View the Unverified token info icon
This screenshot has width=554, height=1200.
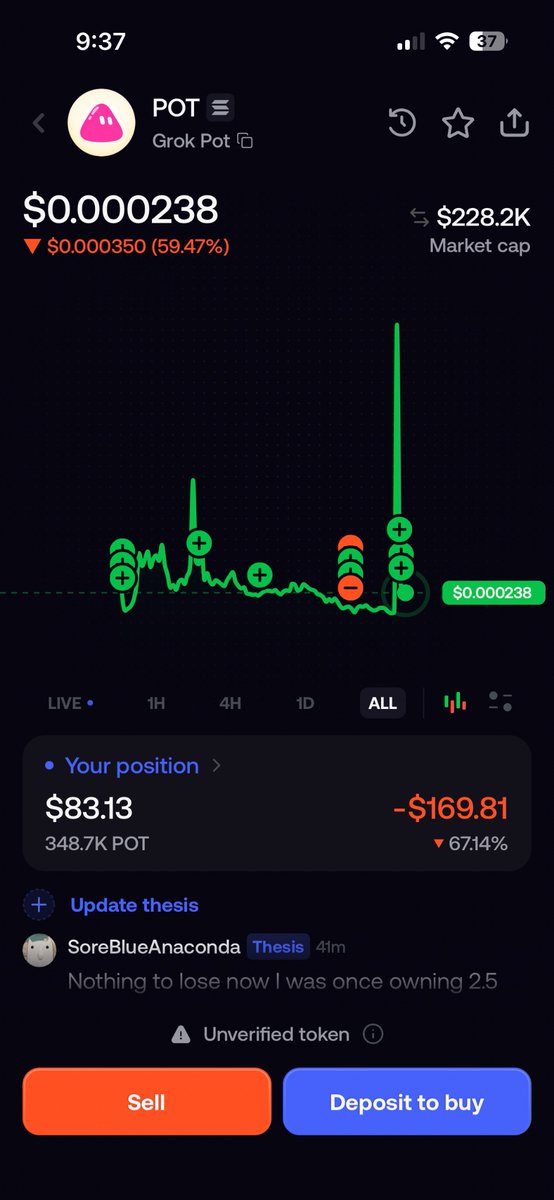tap(373, 1034)
